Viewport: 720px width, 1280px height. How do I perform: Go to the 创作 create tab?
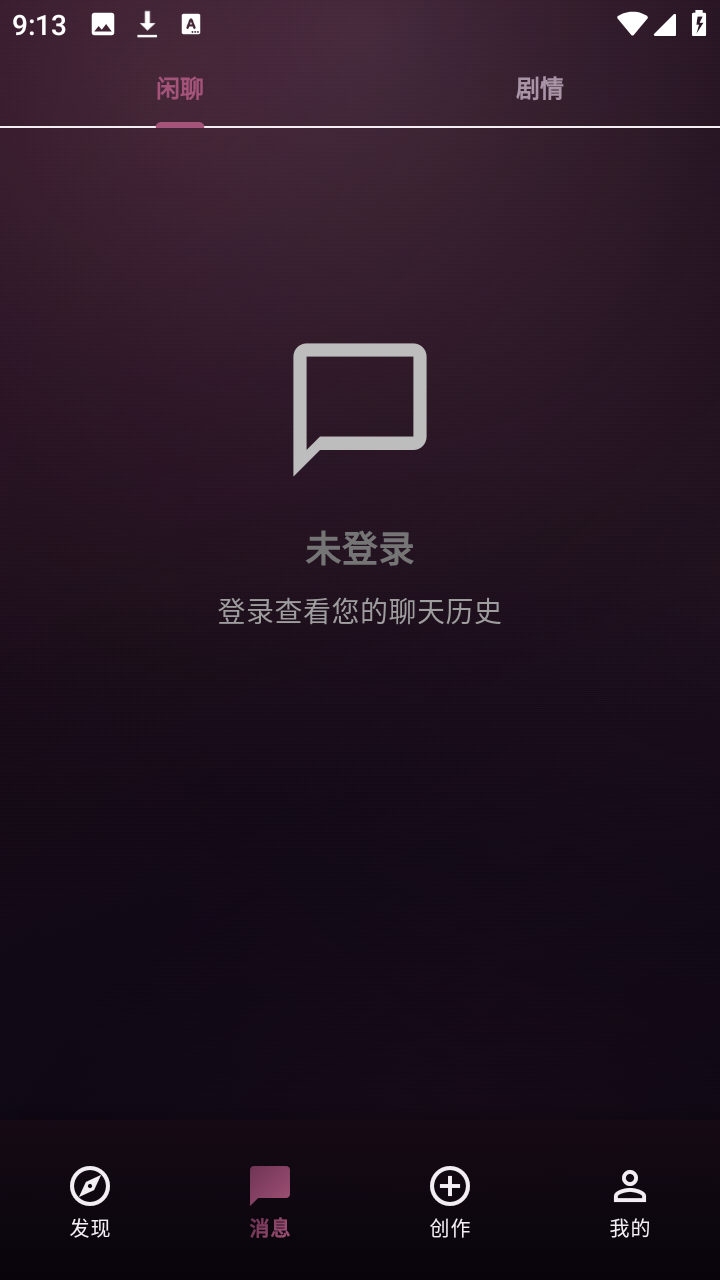(450, 1203)
